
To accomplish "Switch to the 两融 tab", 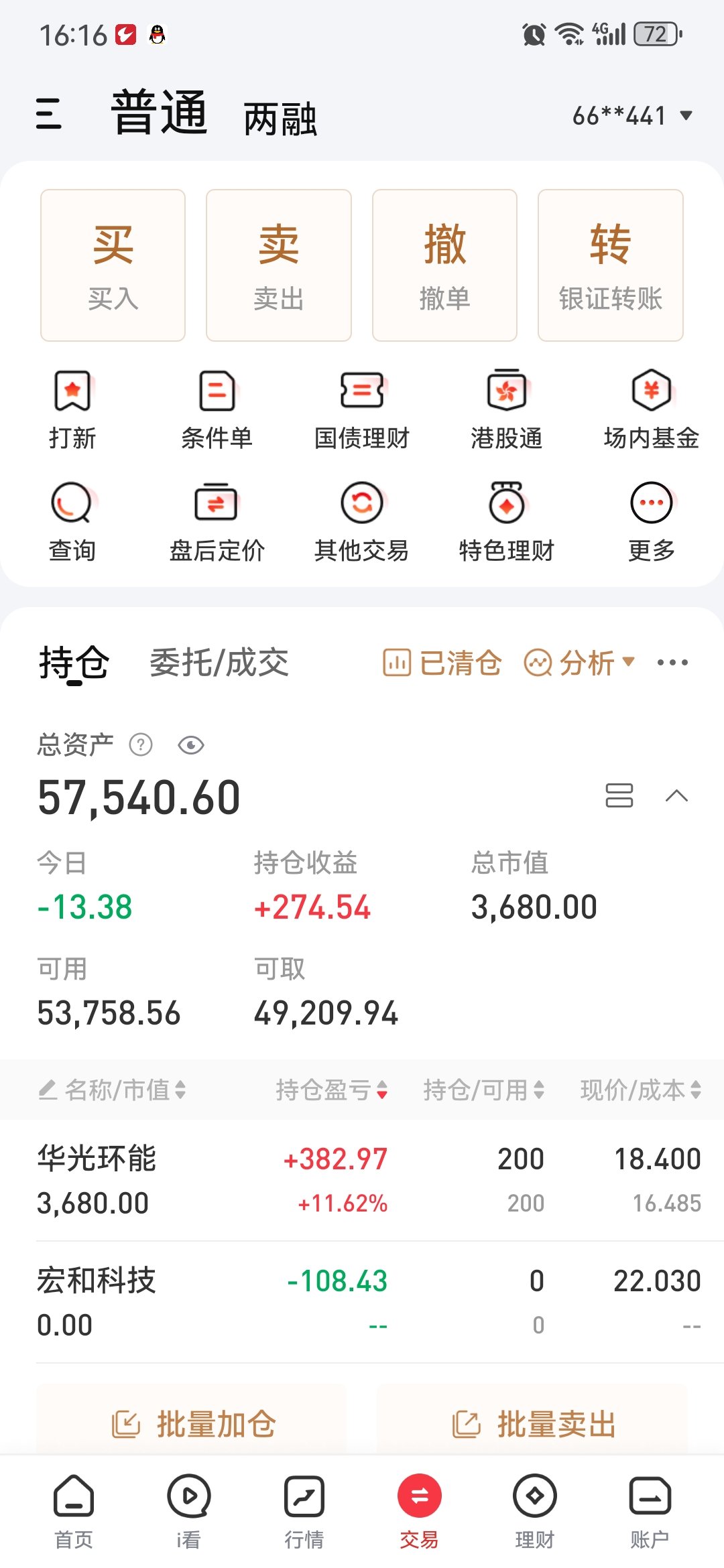I will (x=280, y=119).
